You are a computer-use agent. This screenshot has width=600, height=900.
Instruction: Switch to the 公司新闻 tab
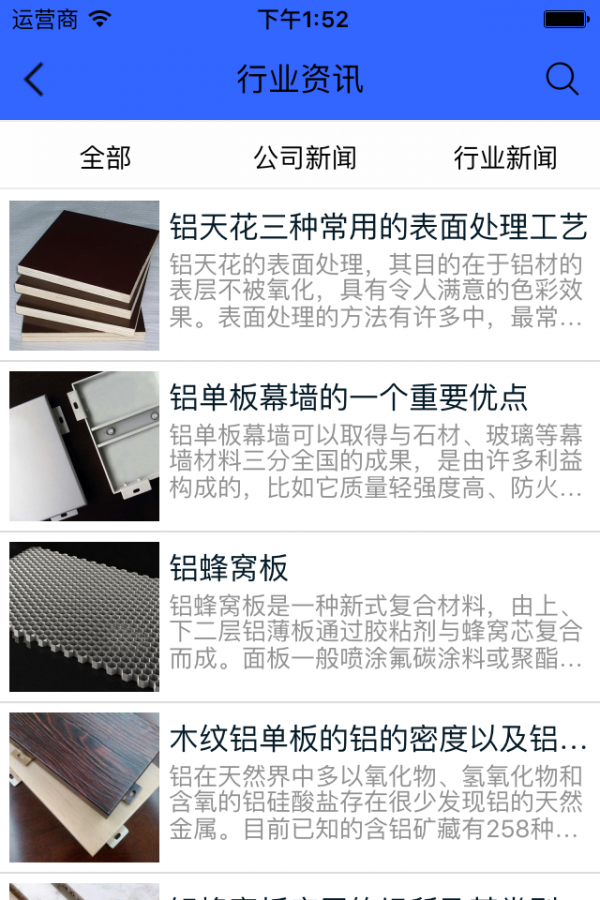pos(305,157)
